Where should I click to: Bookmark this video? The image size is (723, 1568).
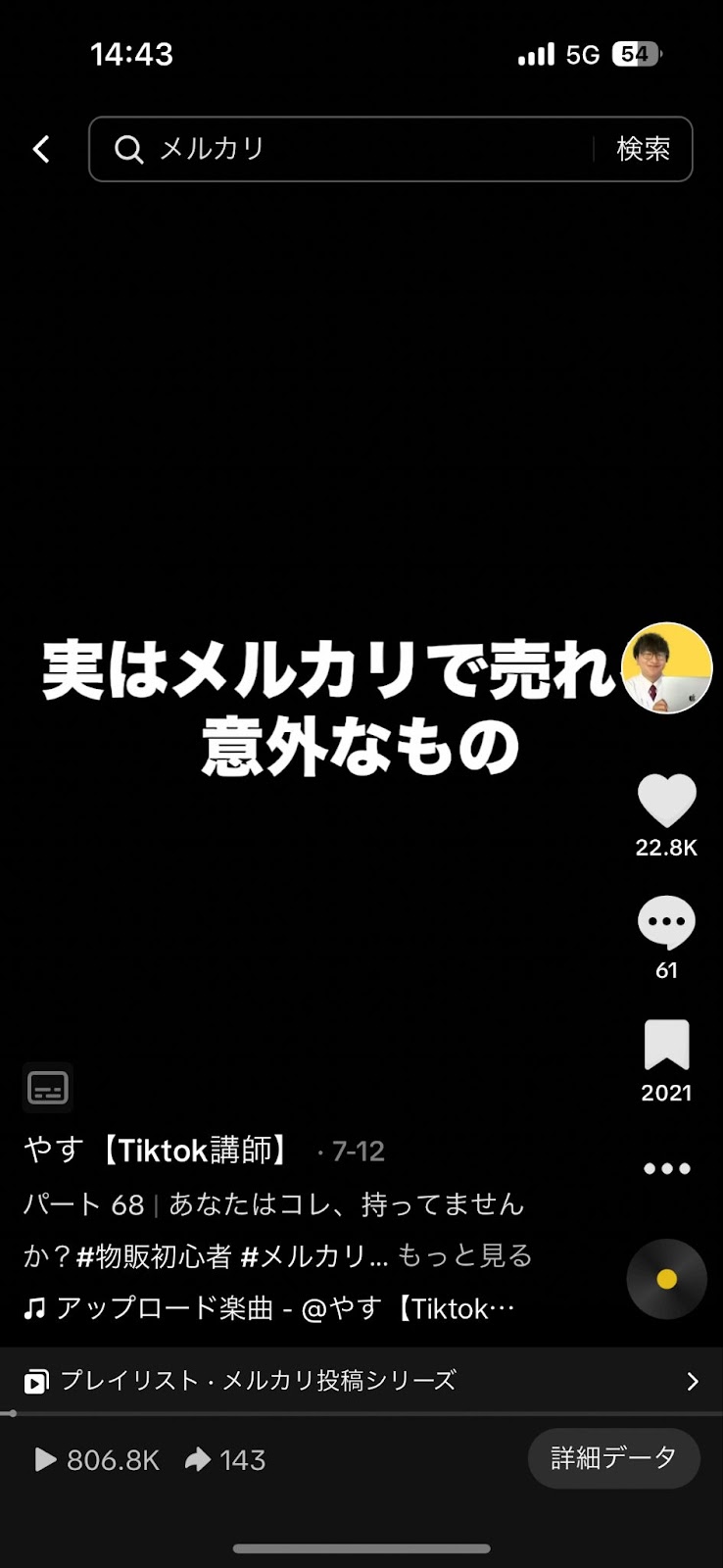click(x=666, y=1045)
